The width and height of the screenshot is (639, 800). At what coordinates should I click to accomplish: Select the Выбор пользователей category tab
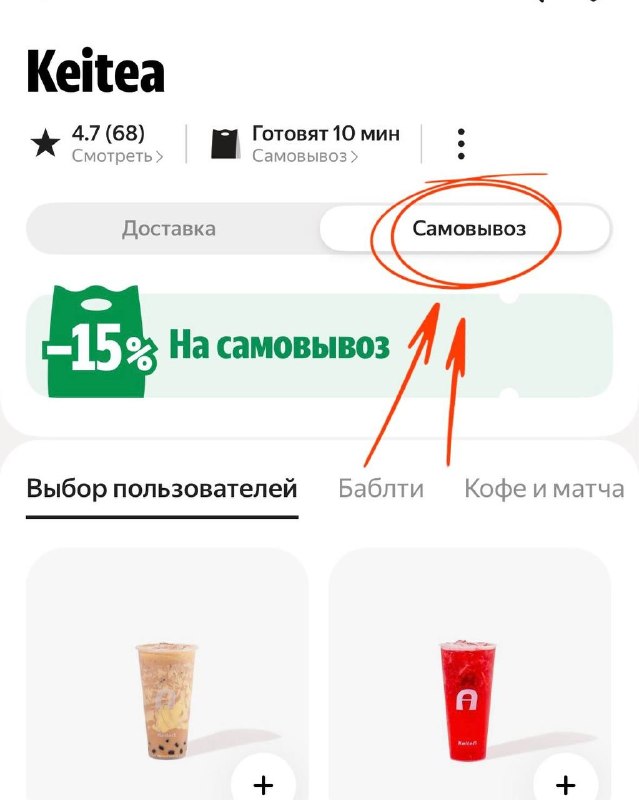(x=162, y=489)
